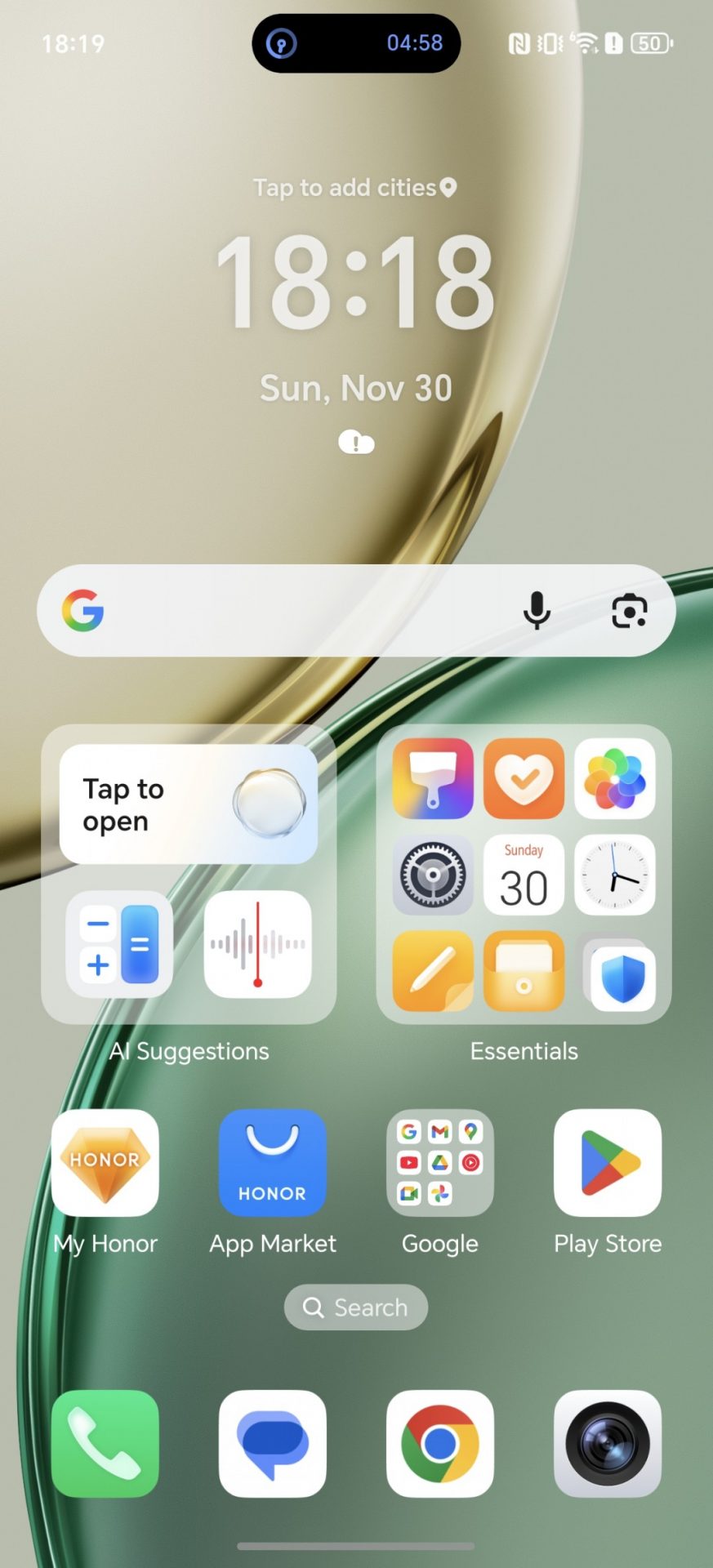Tap the Search pill above the dock
This screenshot has height=1568, width=713.
[356, 1307]
